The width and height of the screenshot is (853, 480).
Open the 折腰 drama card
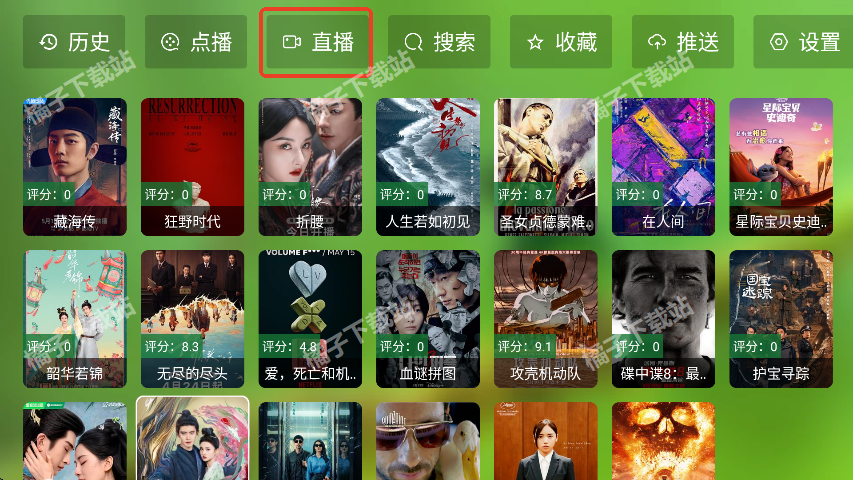(x=309, y=165)
